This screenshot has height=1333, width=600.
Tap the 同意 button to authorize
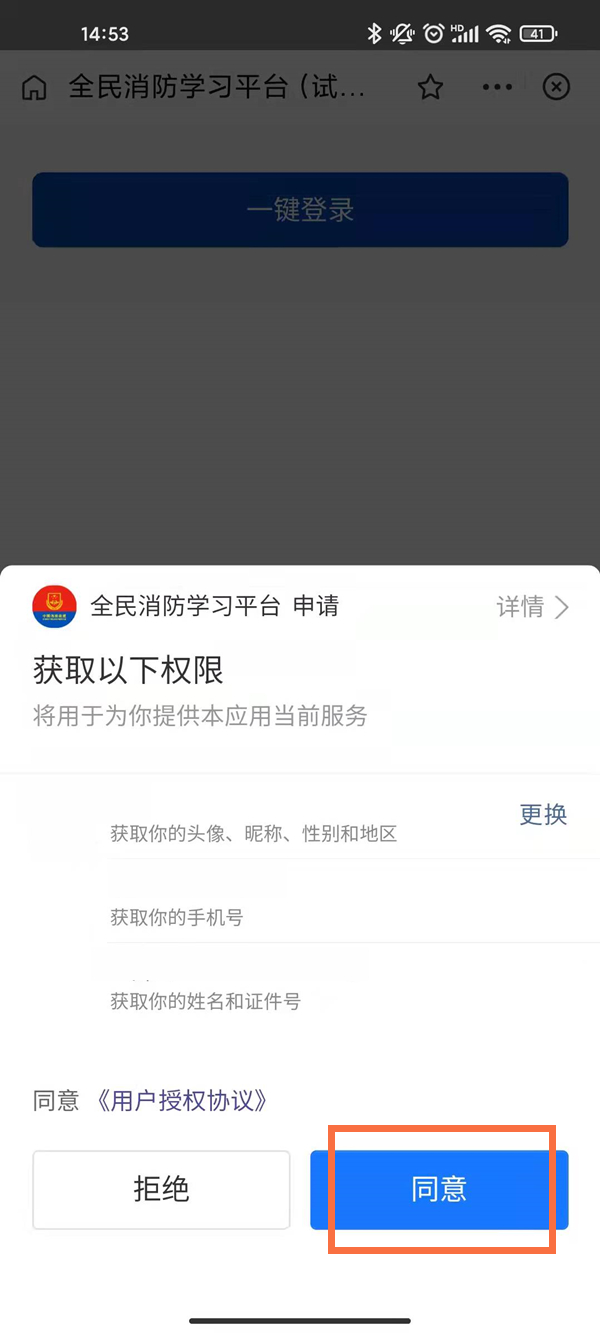pos(439,1189)
